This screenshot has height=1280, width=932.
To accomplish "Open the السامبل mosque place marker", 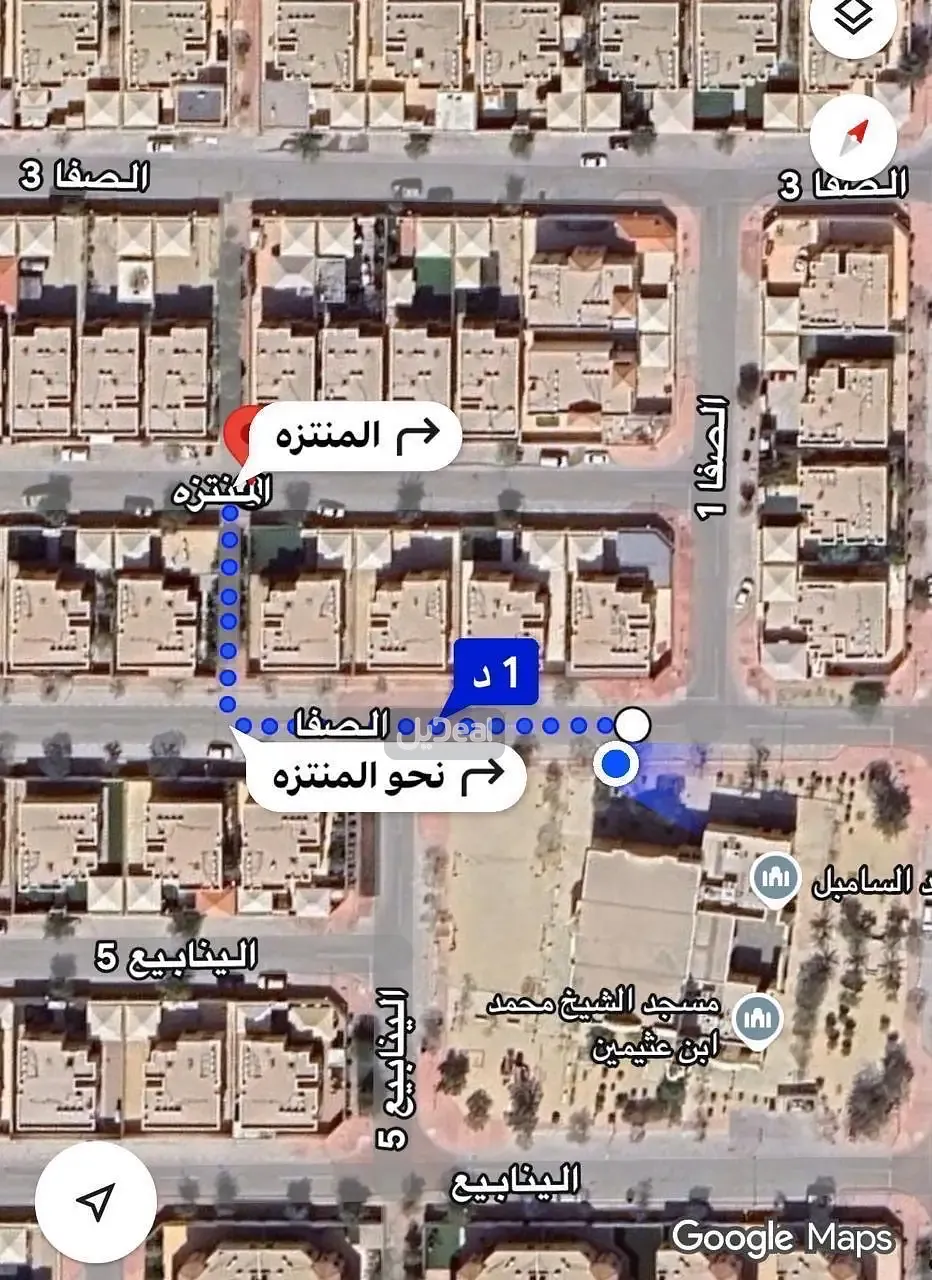I will click(775, 881).
